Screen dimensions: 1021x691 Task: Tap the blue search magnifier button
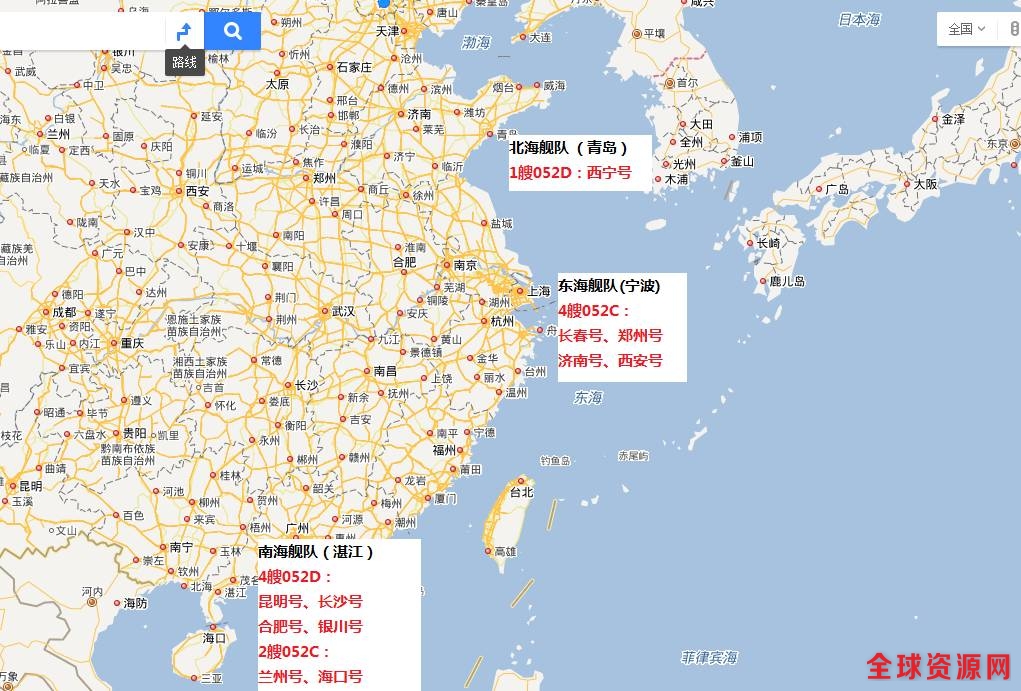(233, 31)
